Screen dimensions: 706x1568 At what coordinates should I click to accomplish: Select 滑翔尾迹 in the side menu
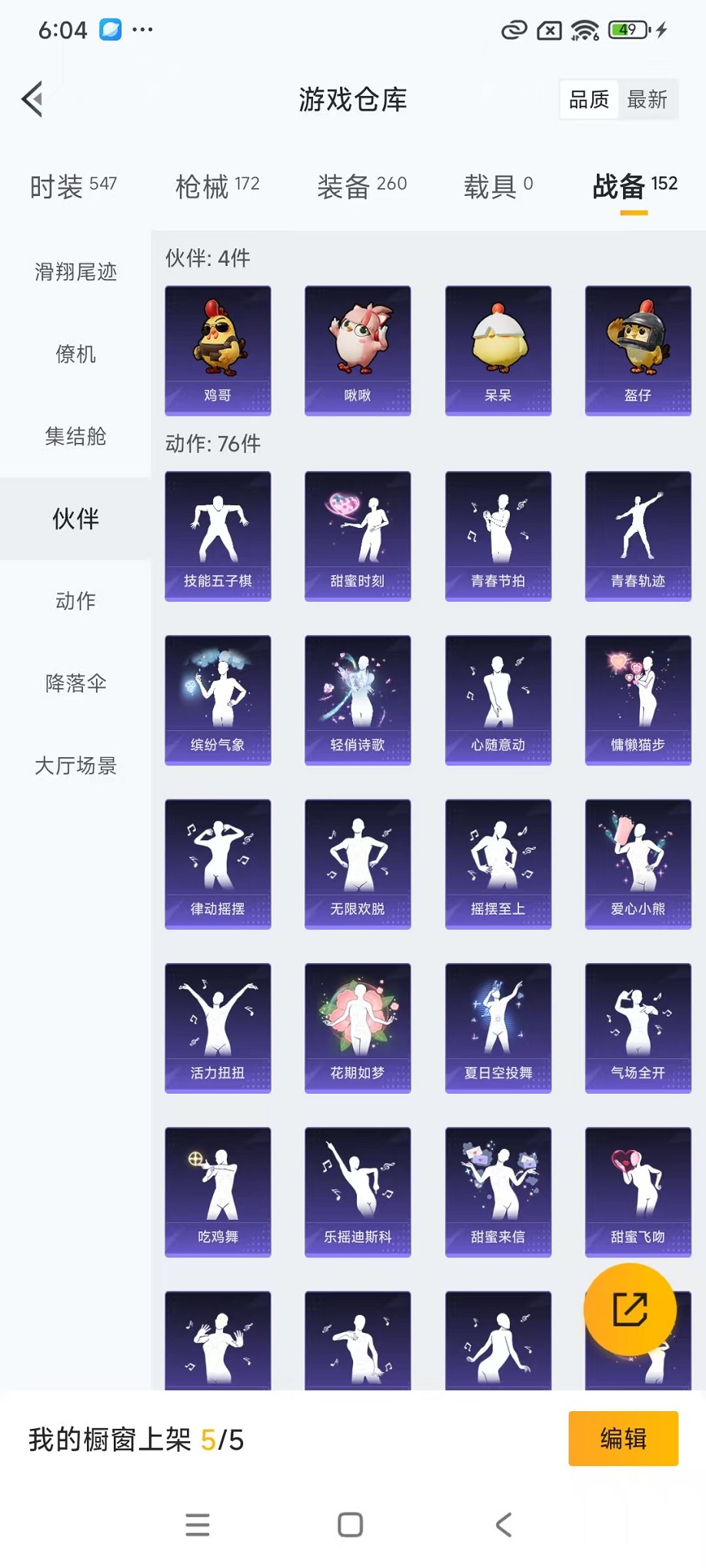[75, 272]
